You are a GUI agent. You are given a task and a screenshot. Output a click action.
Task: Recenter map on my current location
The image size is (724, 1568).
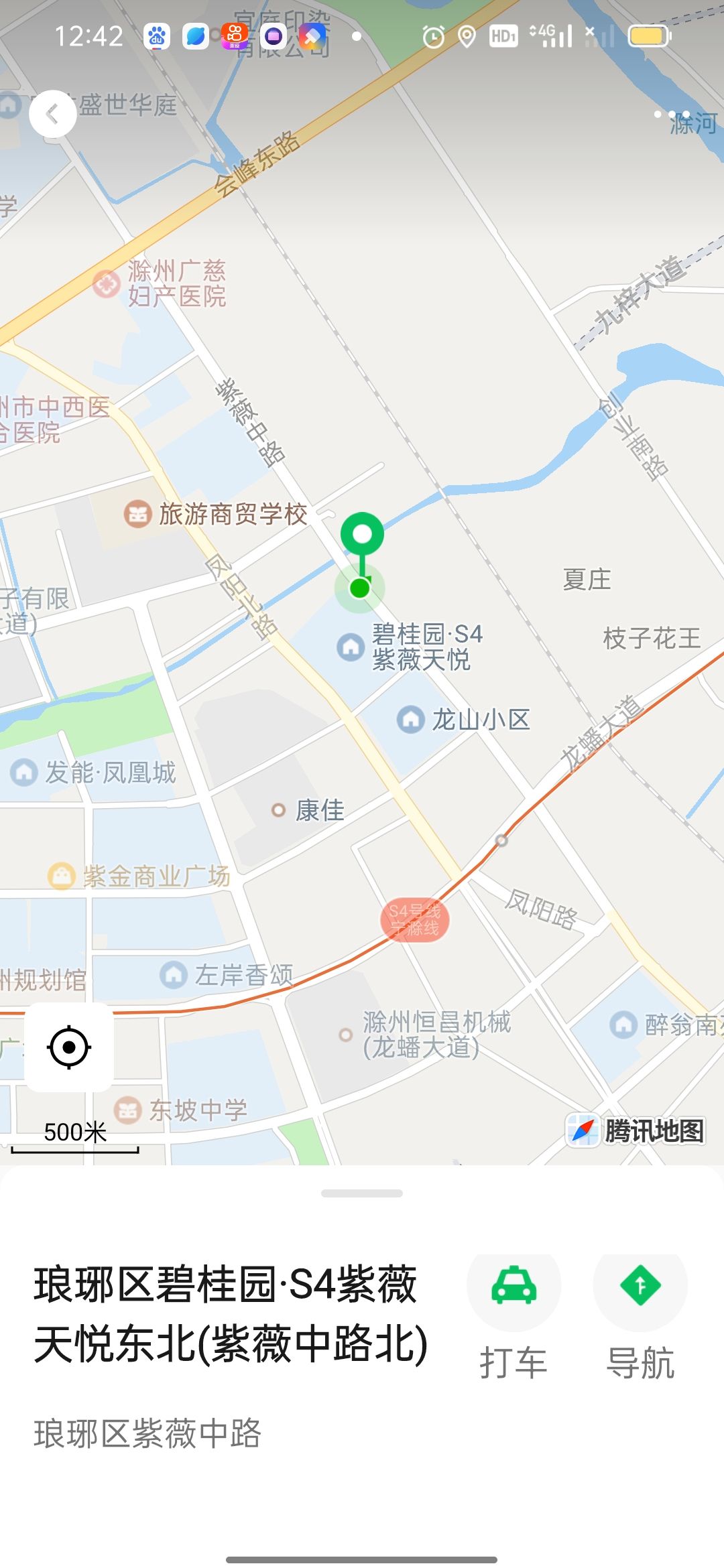[x=69, y=1047]
